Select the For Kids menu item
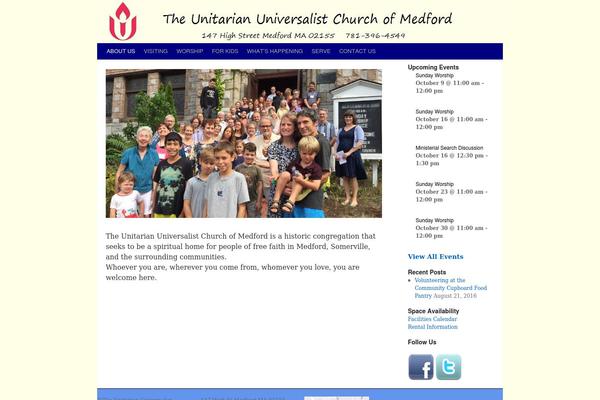600x400 pixels. coord(225,51)
